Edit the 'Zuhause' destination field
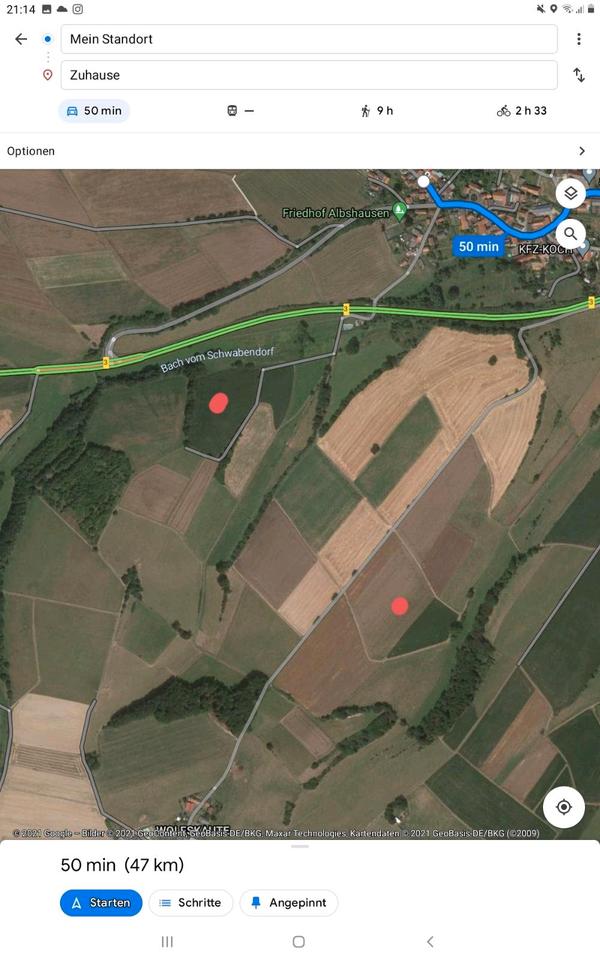Screen dimensions: 600x960 [308, 75]
